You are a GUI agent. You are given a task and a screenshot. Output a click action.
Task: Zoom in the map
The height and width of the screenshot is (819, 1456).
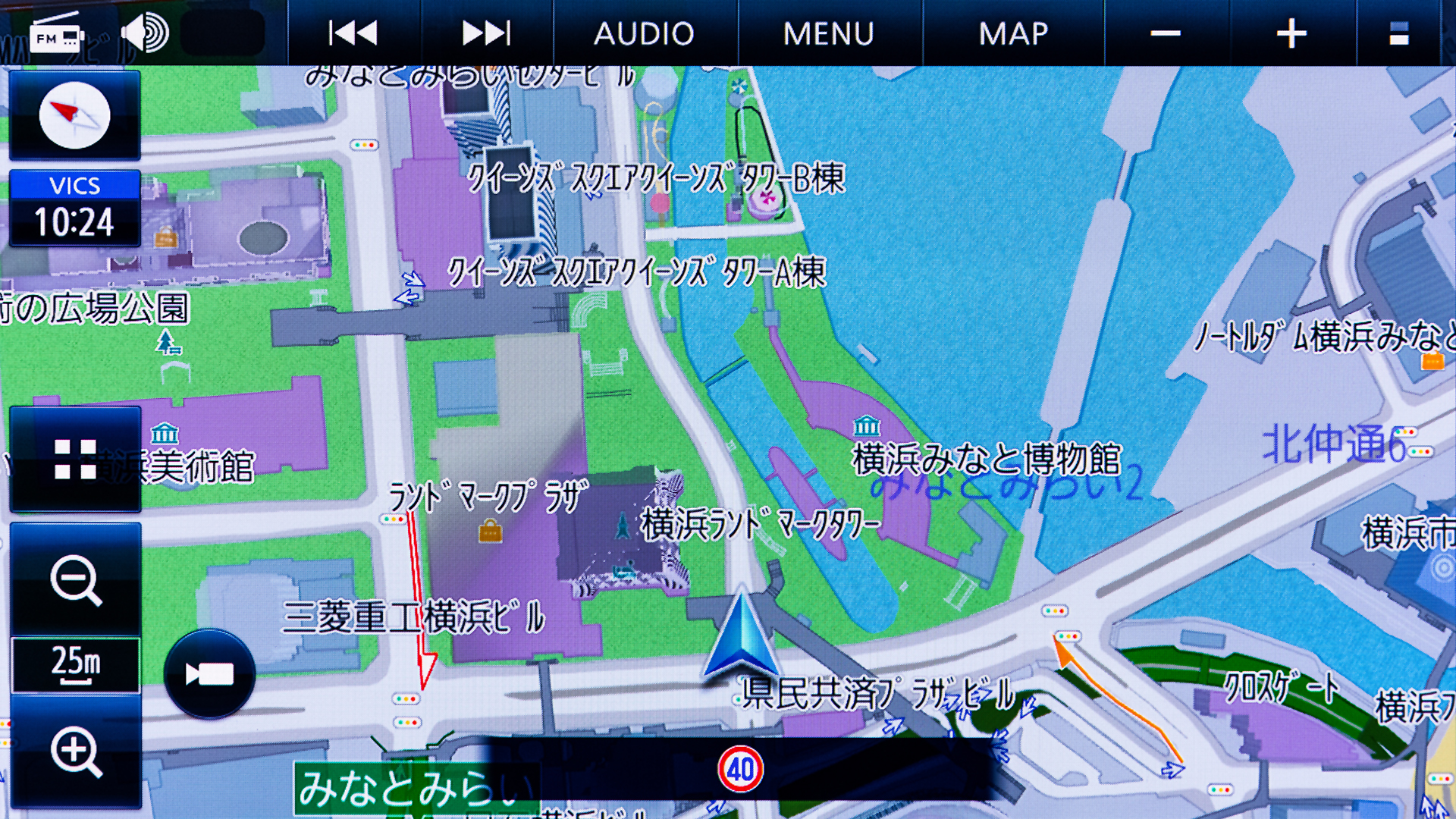click(75, 752)
